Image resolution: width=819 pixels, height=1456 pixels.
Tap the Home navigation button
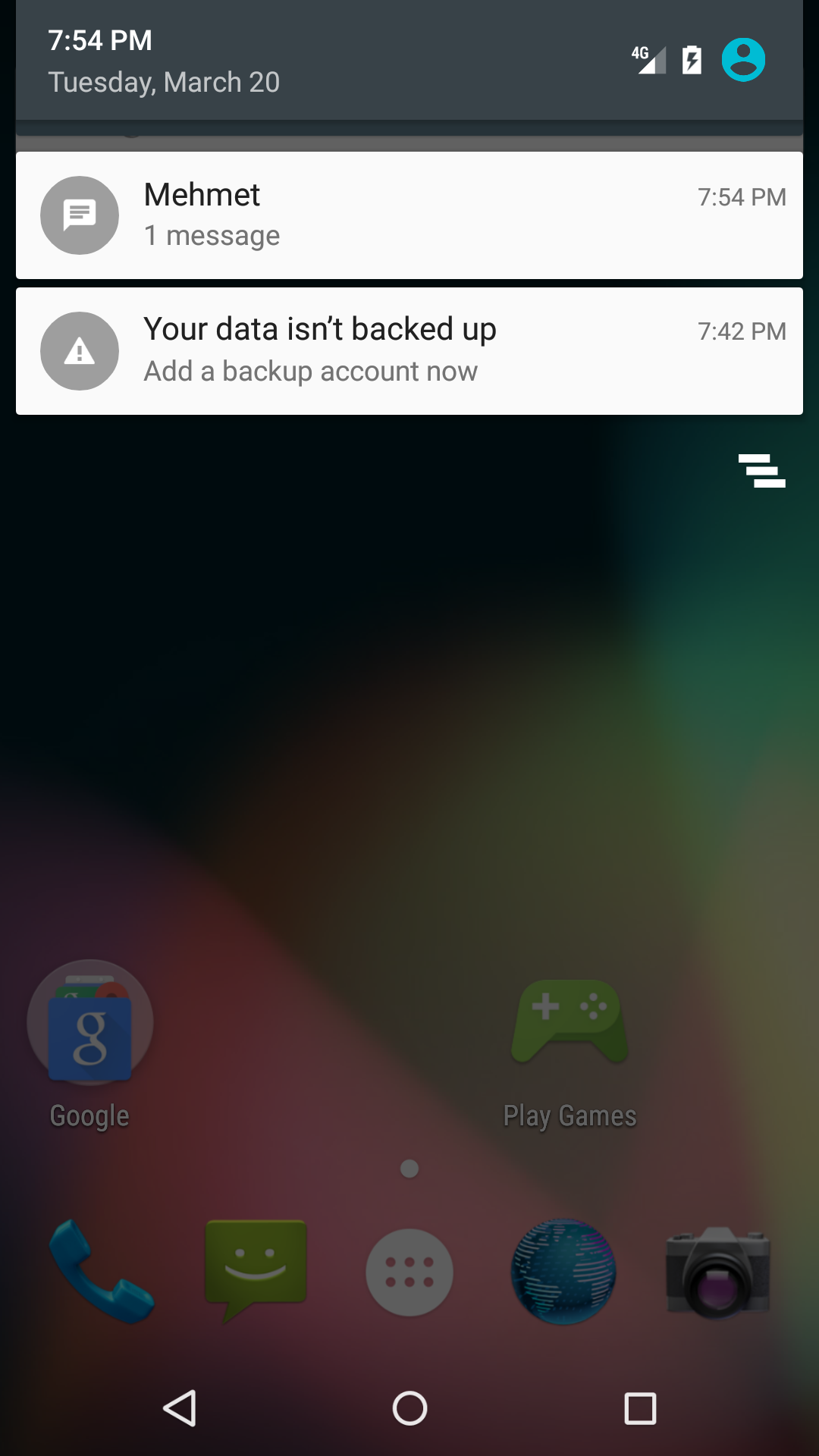click(409, 1409)
